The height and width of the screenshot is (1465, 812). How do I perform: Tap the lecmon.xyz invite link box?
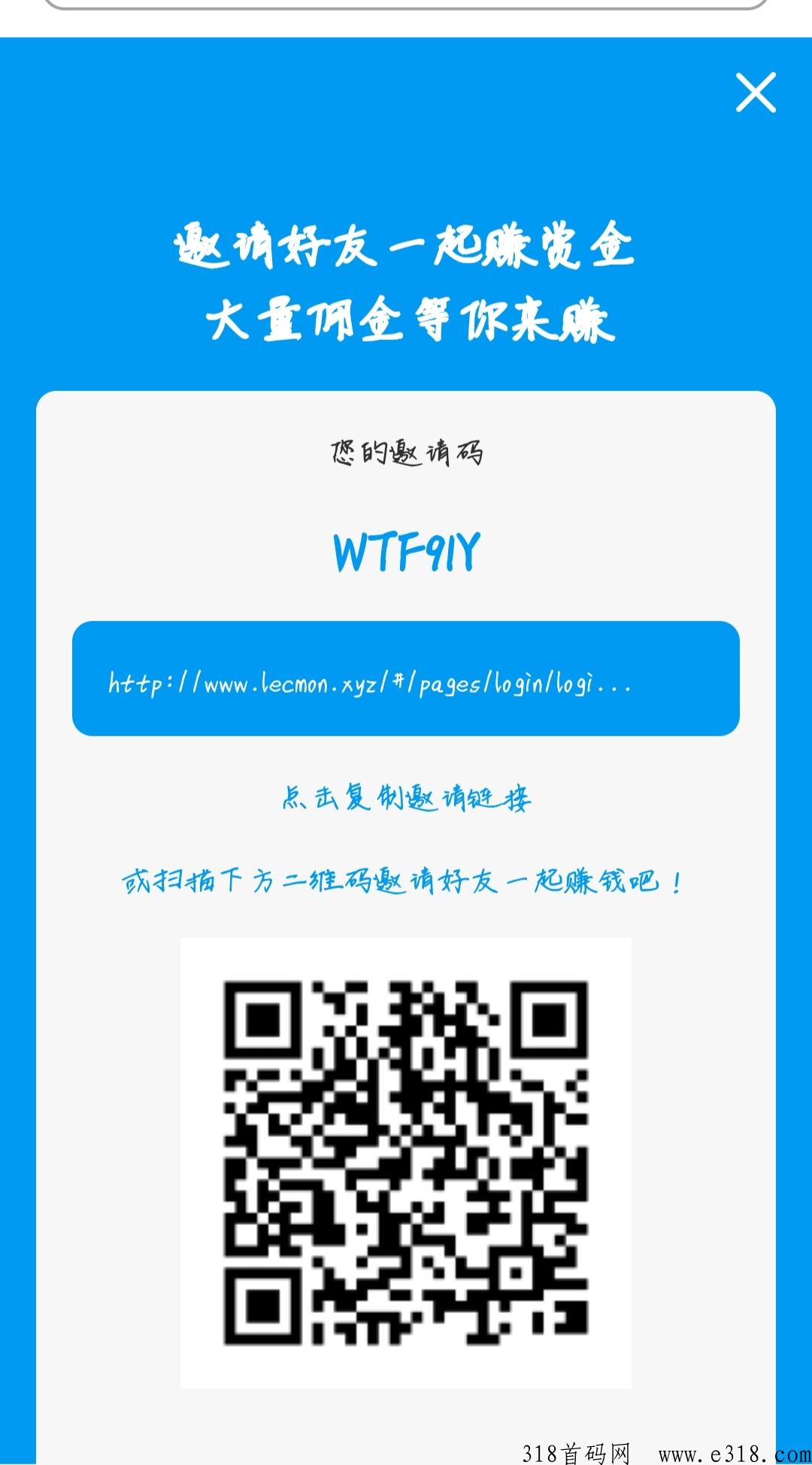coord(406,678)
